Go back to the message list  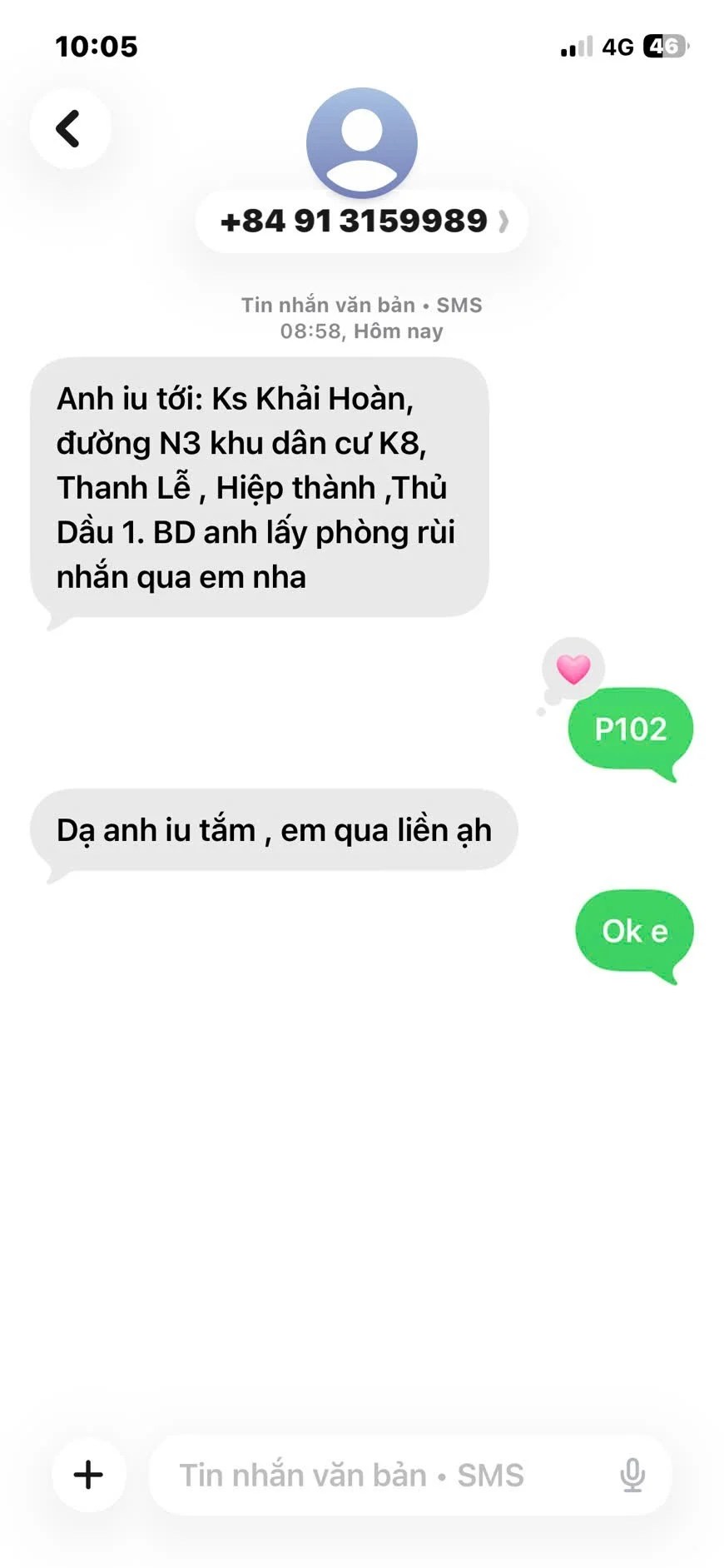[70, 129]
